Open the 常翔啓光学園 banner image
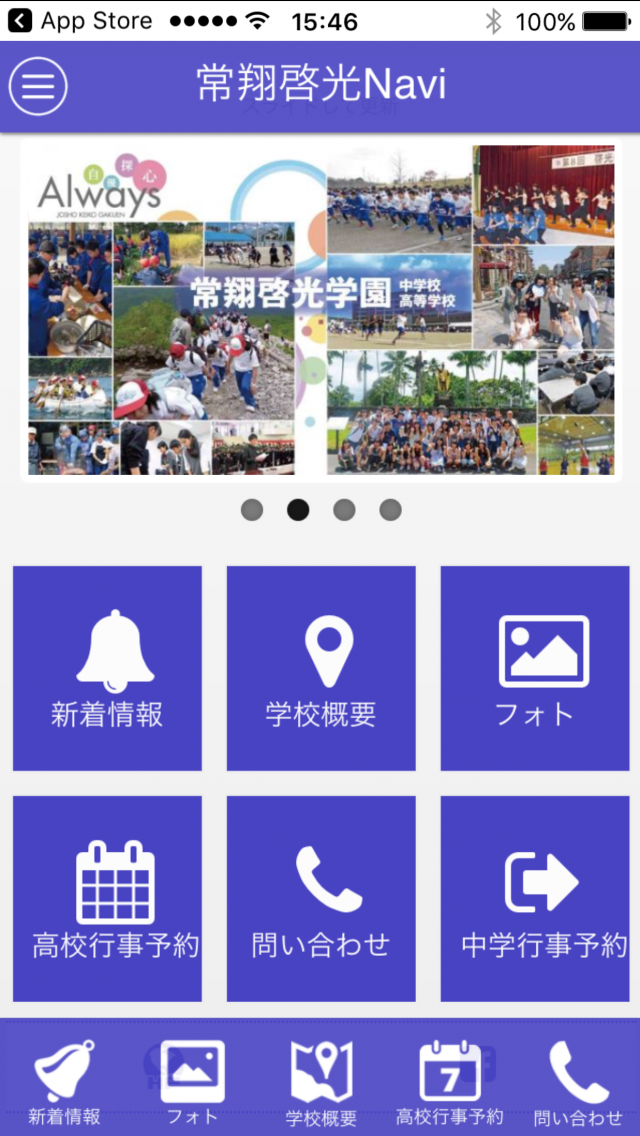 tap(320, 310)
